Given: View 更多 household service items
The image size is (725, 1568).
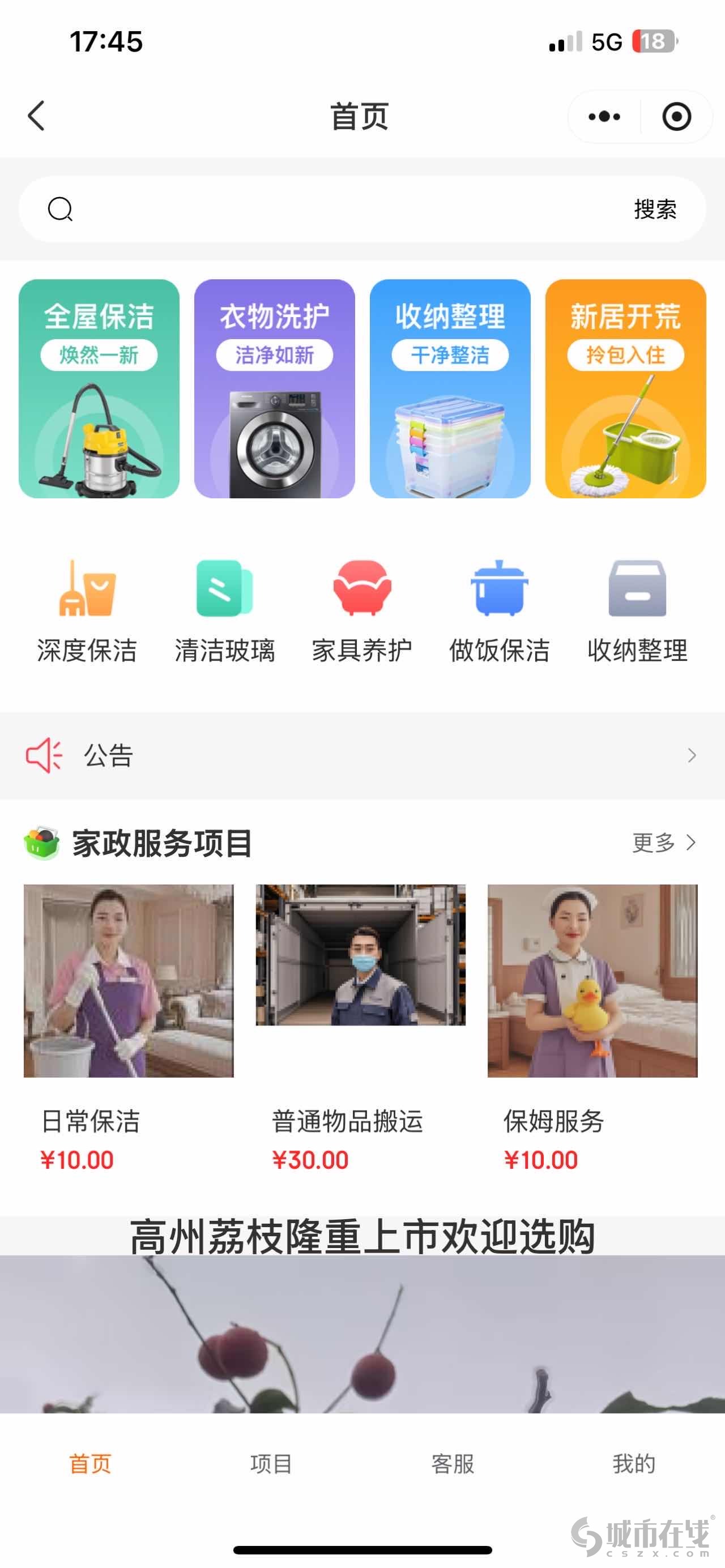Looking at the screenshot, I should tap(663, 843).
